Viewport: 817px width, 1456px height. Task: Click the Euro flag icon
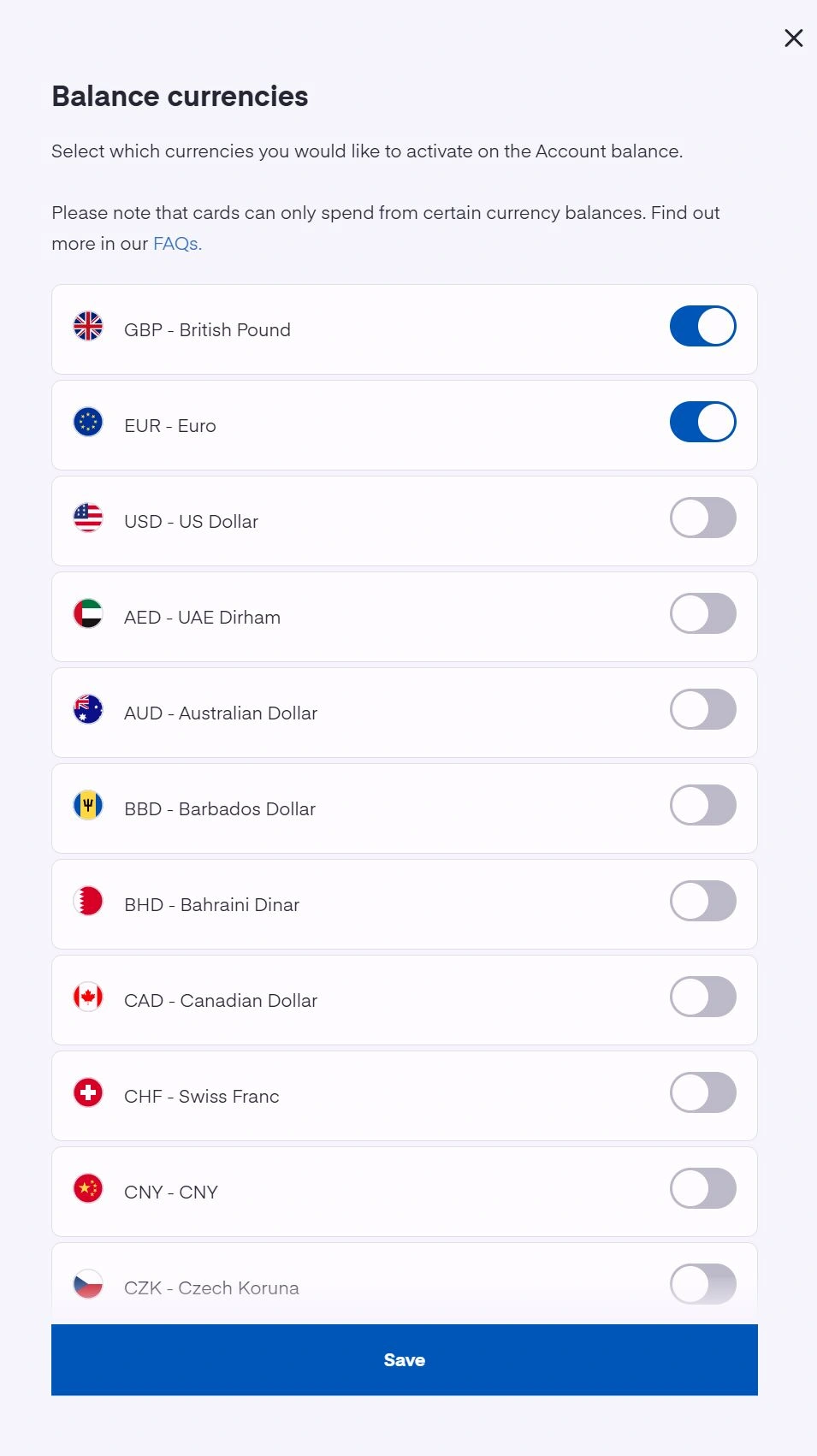pos(87,422)
